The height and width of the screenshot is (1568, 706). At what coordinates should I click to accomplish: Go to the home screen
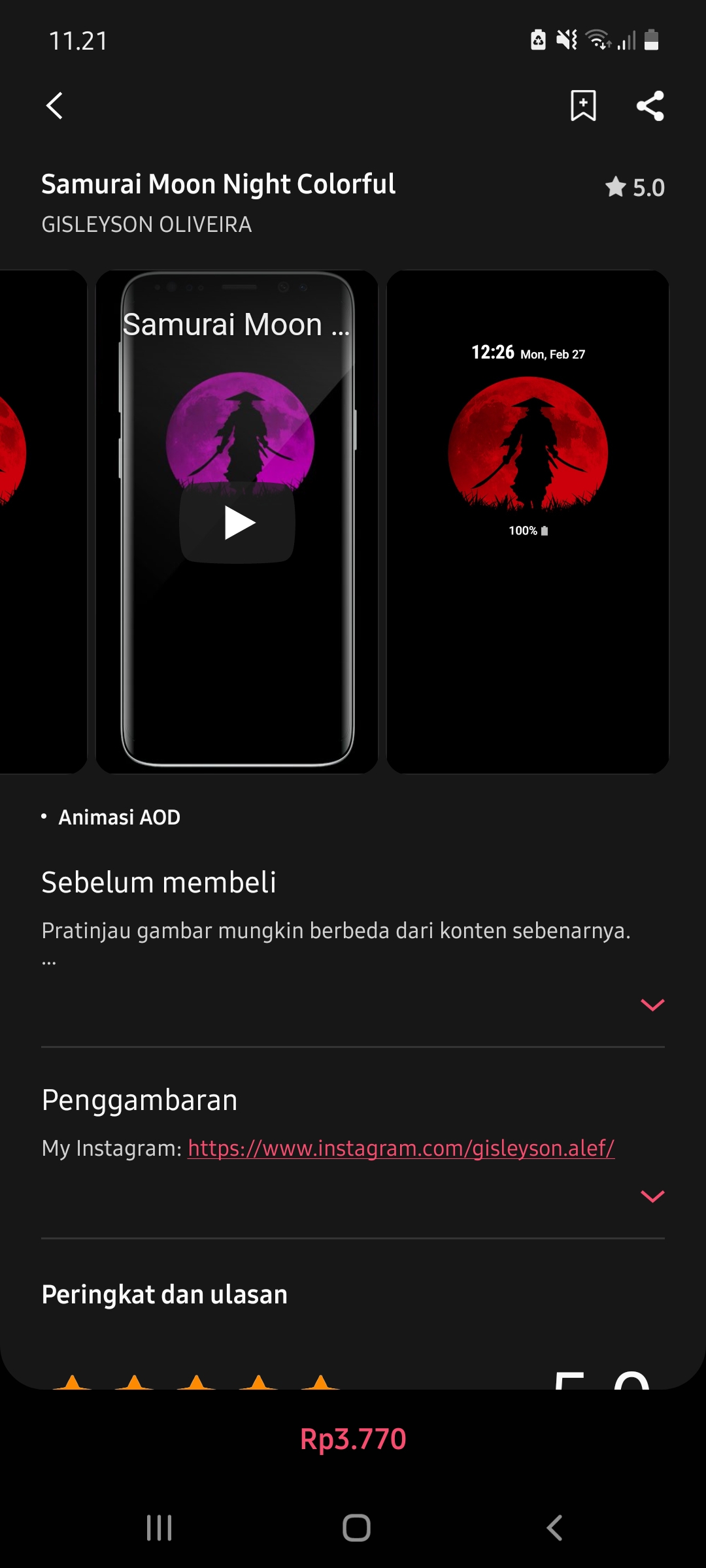[x=356, y=1528]
